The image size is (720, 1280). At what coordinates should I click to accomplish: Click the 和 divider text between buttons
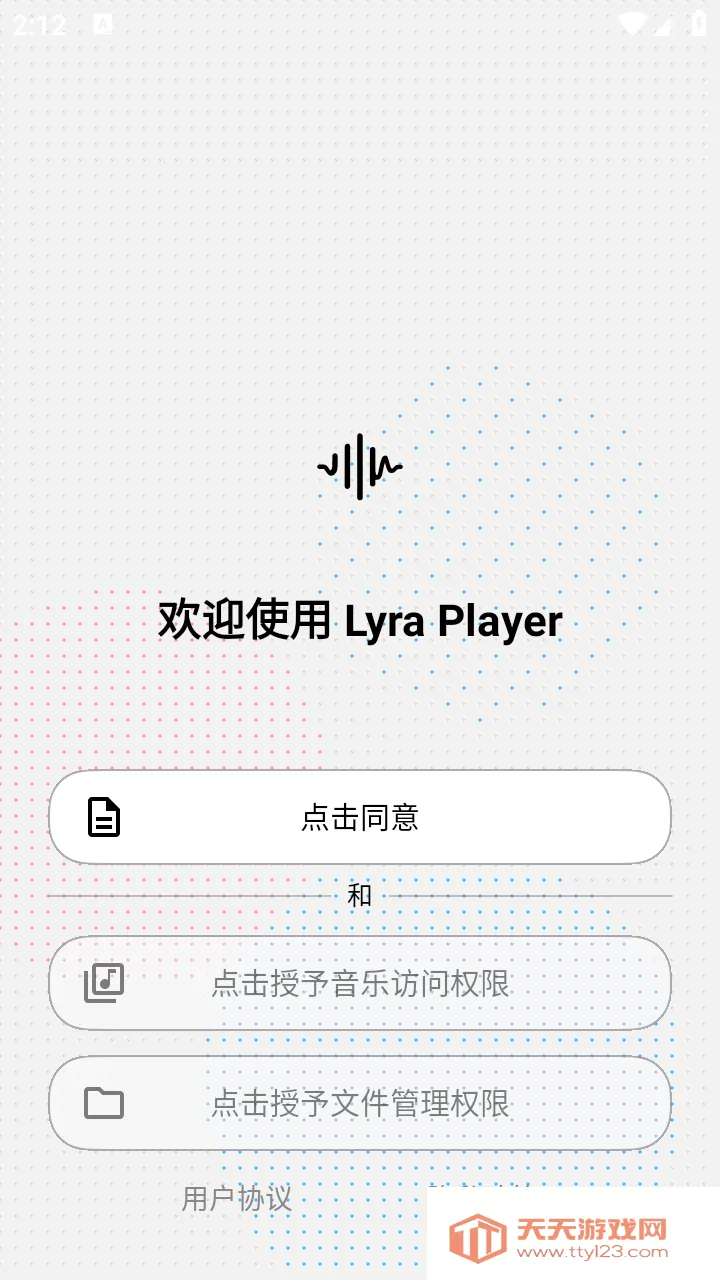click(360, 895)
